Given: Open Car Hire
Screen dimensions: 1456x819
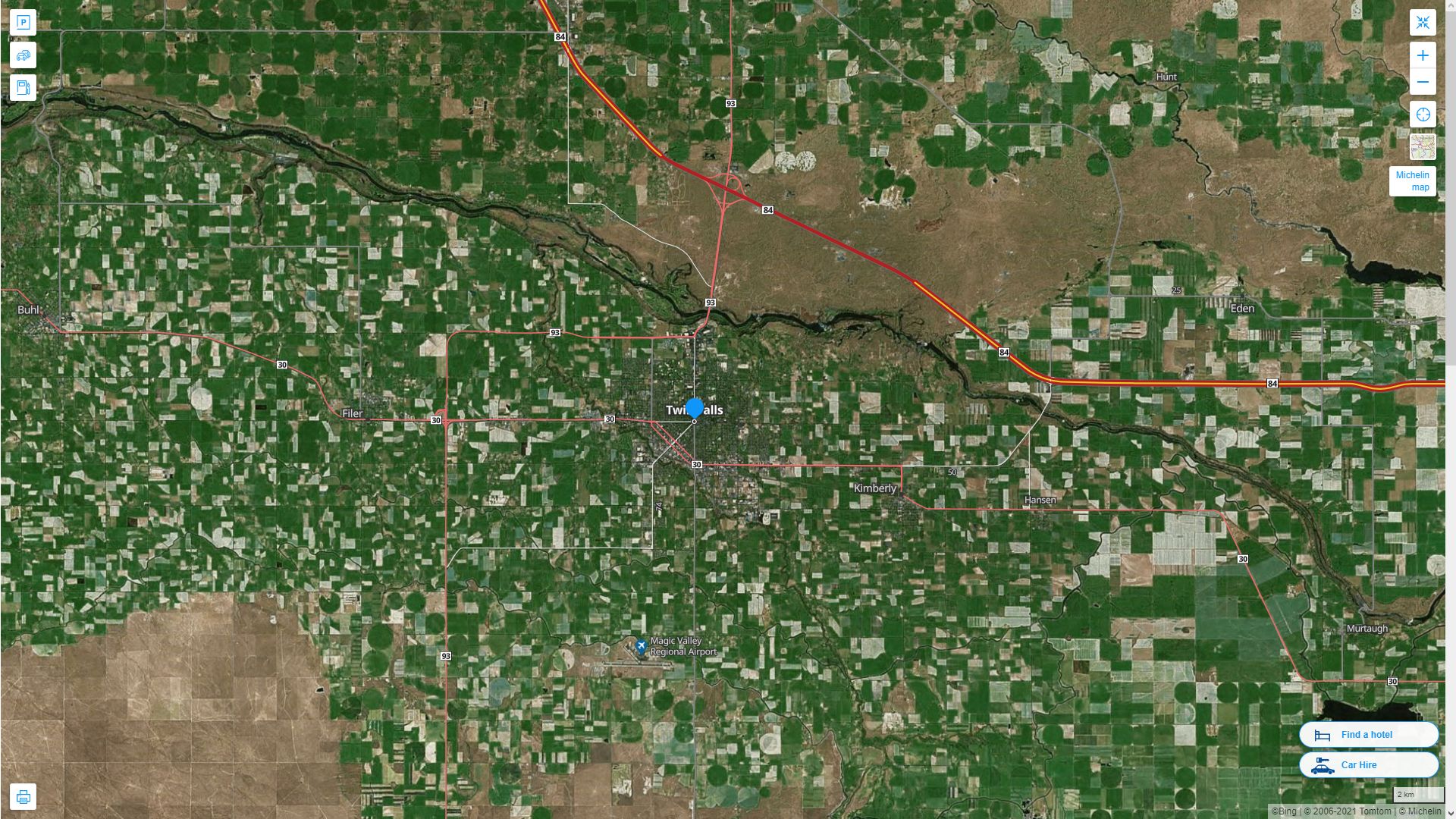Looking at the screenshot, I should 1368,765.
